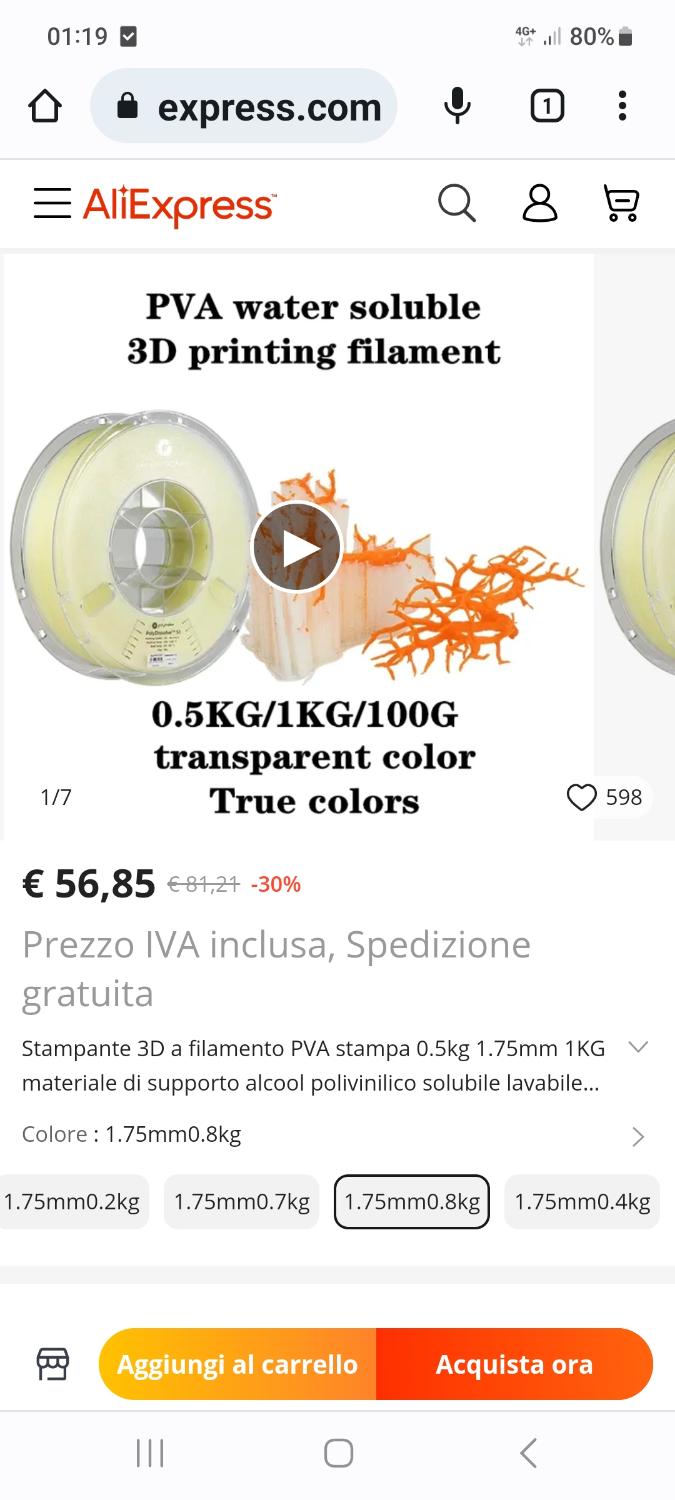This screenshot has width=675, height=1500.
Task: Add product to wishlist with heart icon
Action: tap(582, 797)
